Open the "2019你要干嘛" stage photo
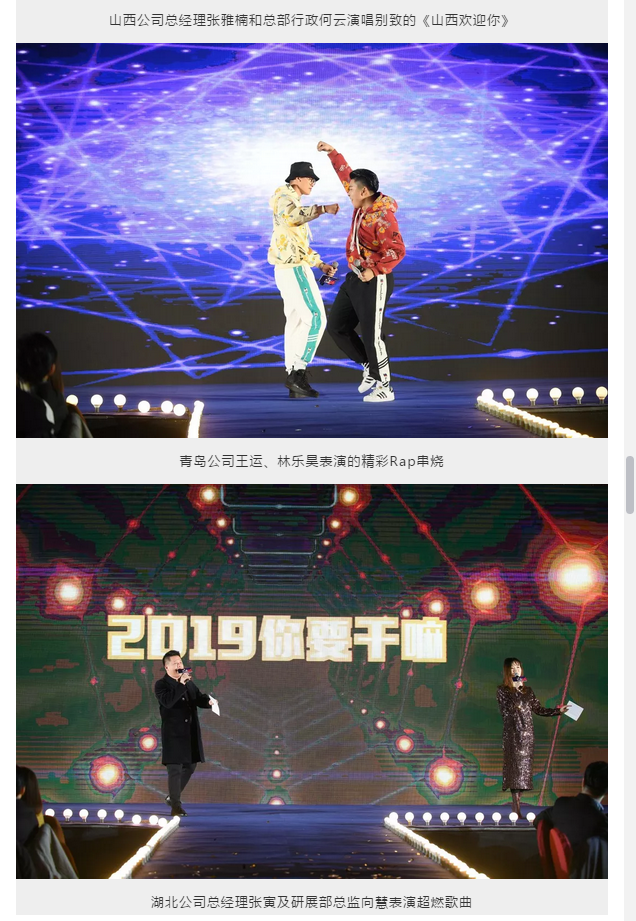This screenshot has width=636, height=921. tap(311, 681)
